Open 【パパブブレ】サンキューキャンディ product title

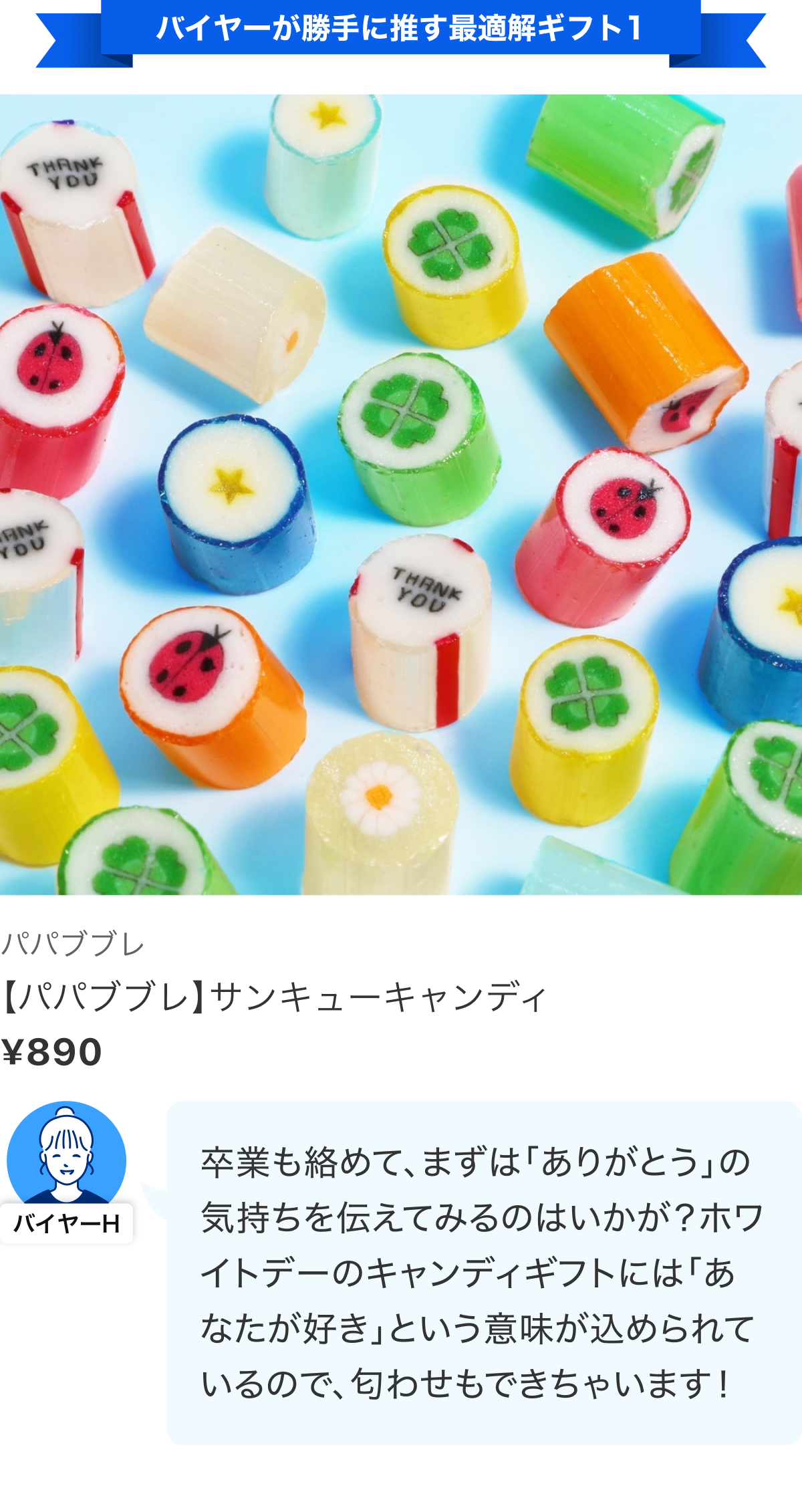pos(274,997)
